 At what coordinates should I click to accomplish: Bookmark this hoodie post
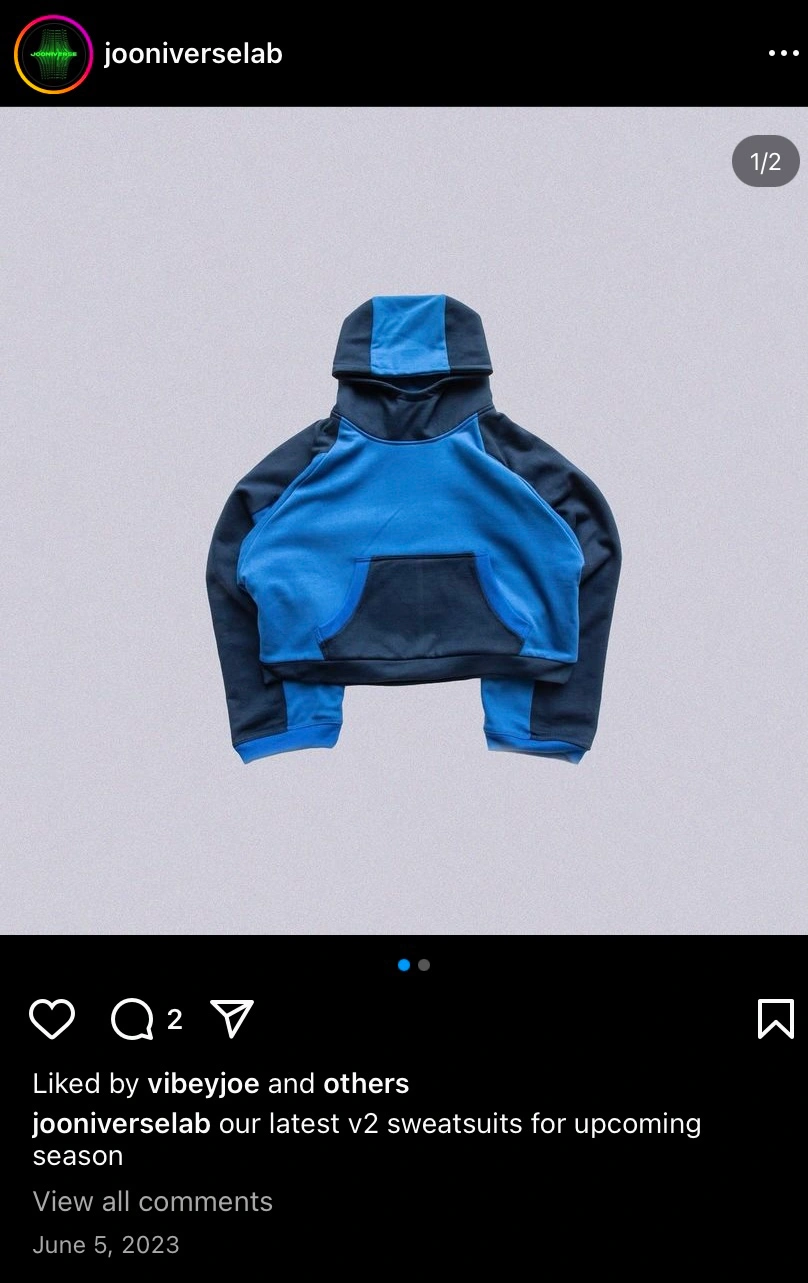[775, 1019]
